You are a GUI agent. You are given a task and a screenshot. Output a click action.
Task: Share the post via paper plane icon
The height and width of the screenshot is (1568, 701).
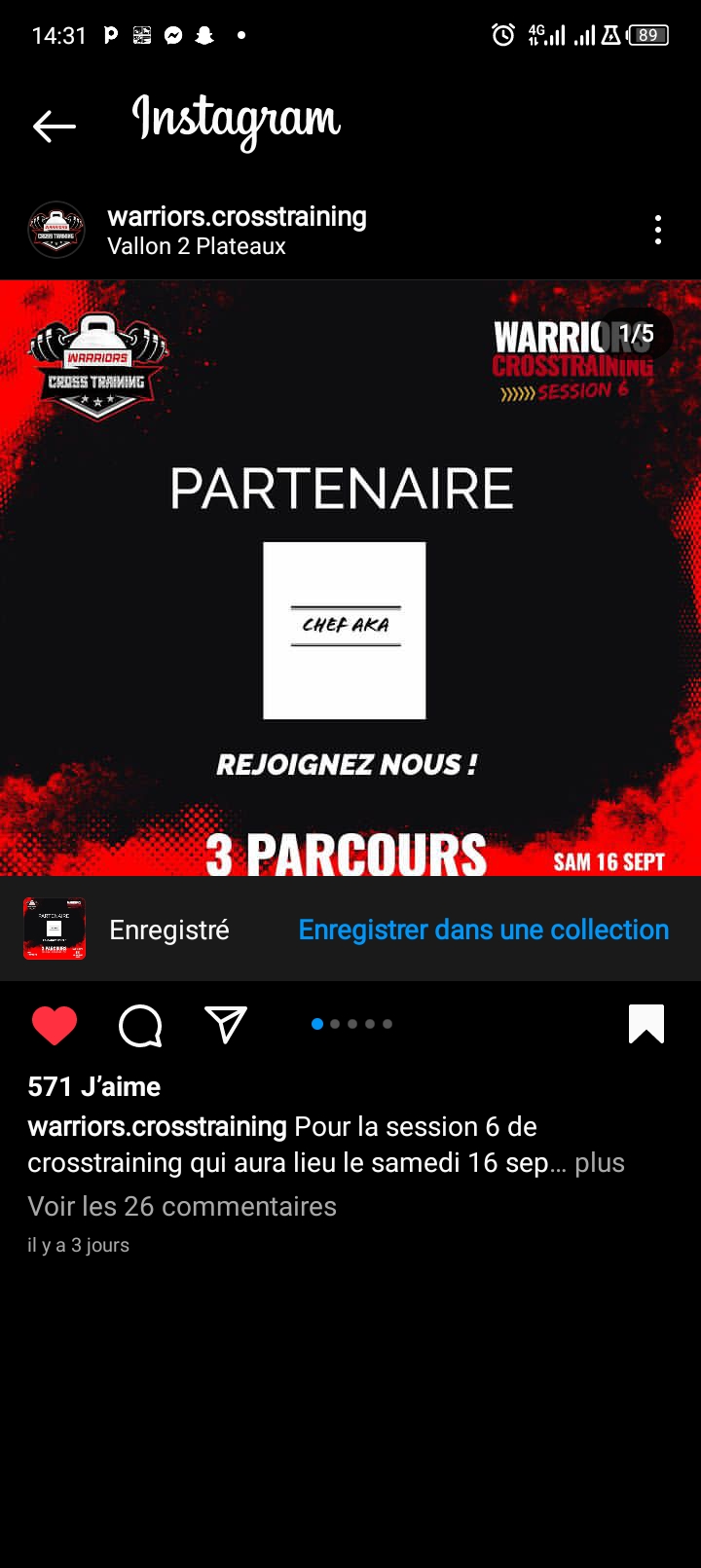(x=226, y=1025)
